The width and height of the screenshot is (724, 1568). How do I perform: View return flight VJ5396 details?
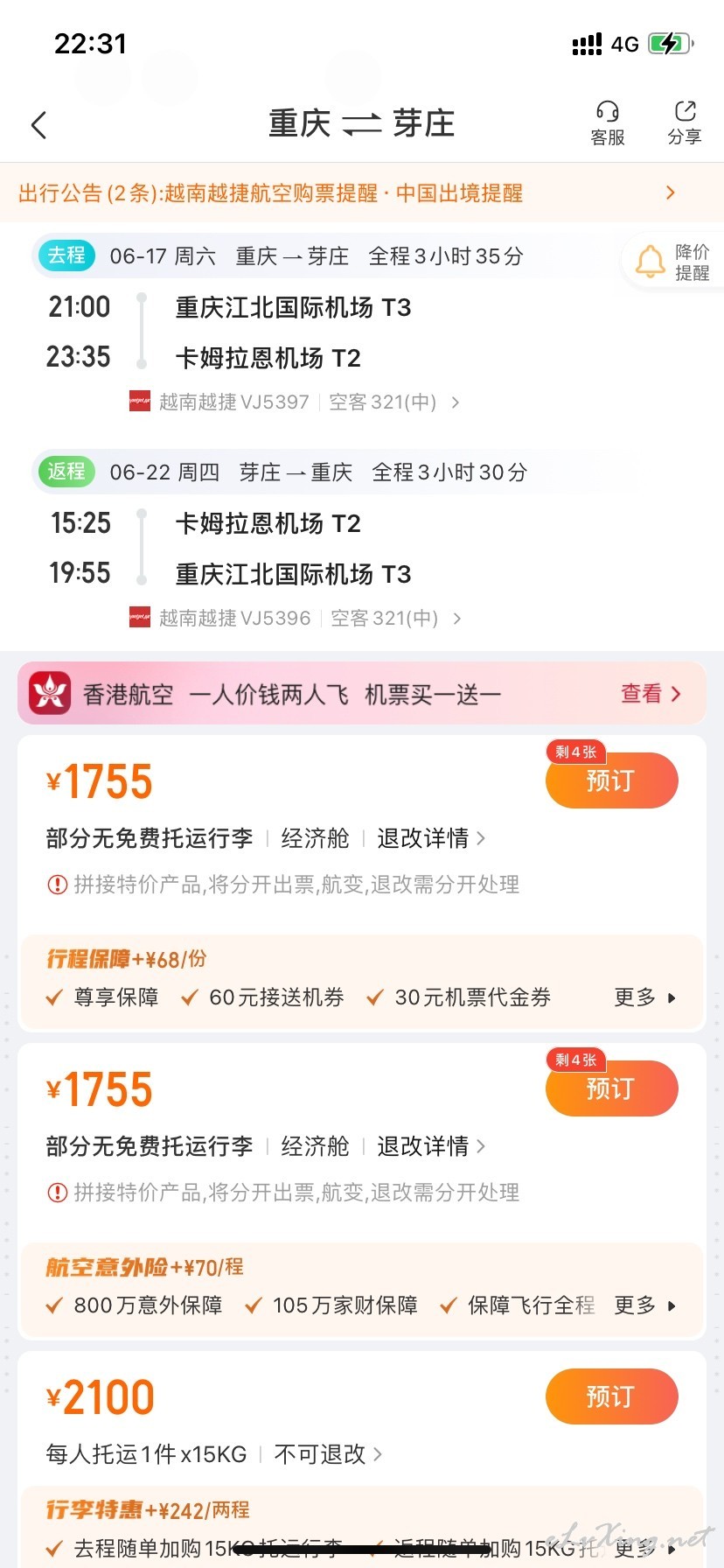[x=296, y=618]
